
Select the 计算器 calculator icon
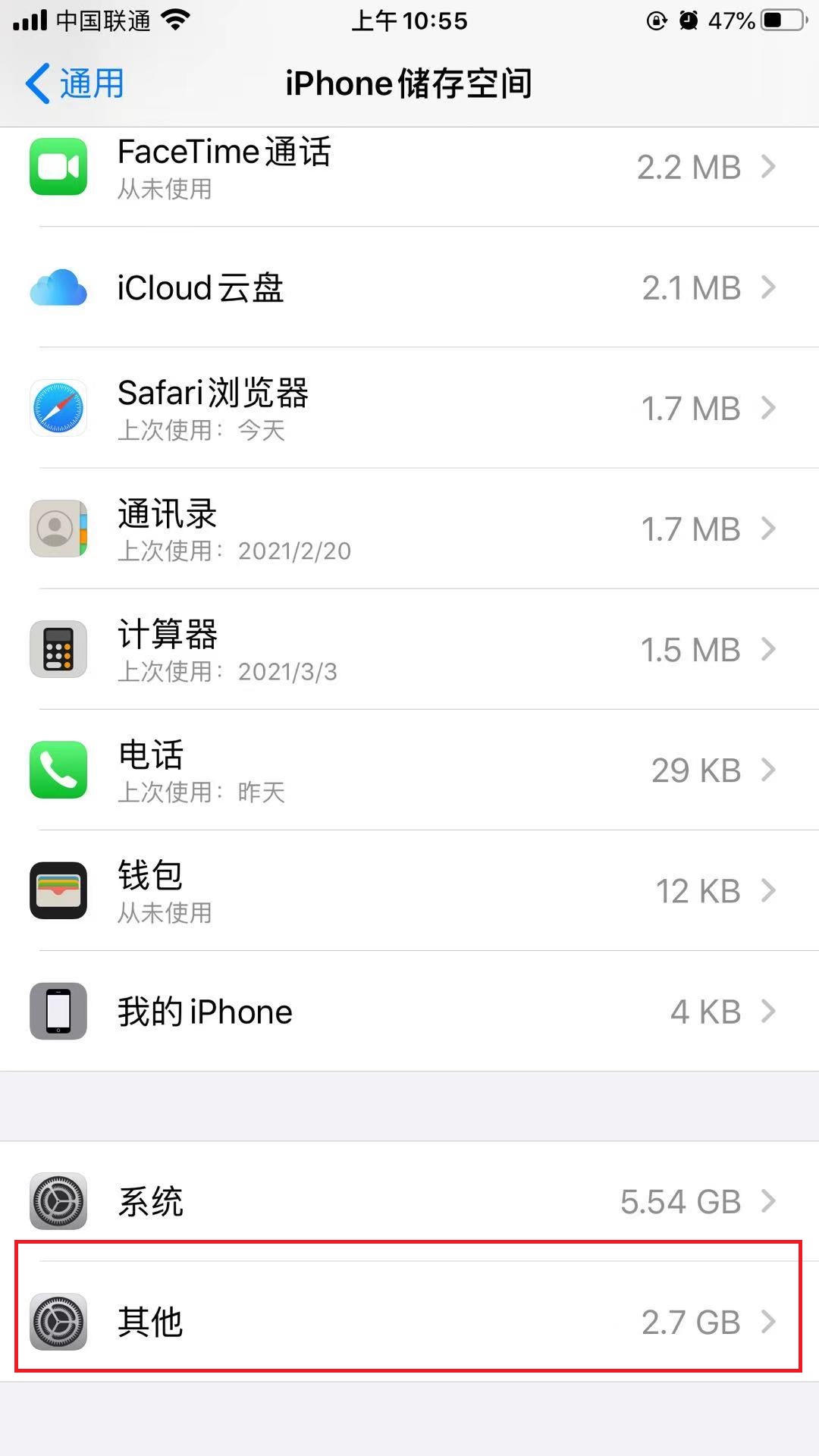click(57, 649)
